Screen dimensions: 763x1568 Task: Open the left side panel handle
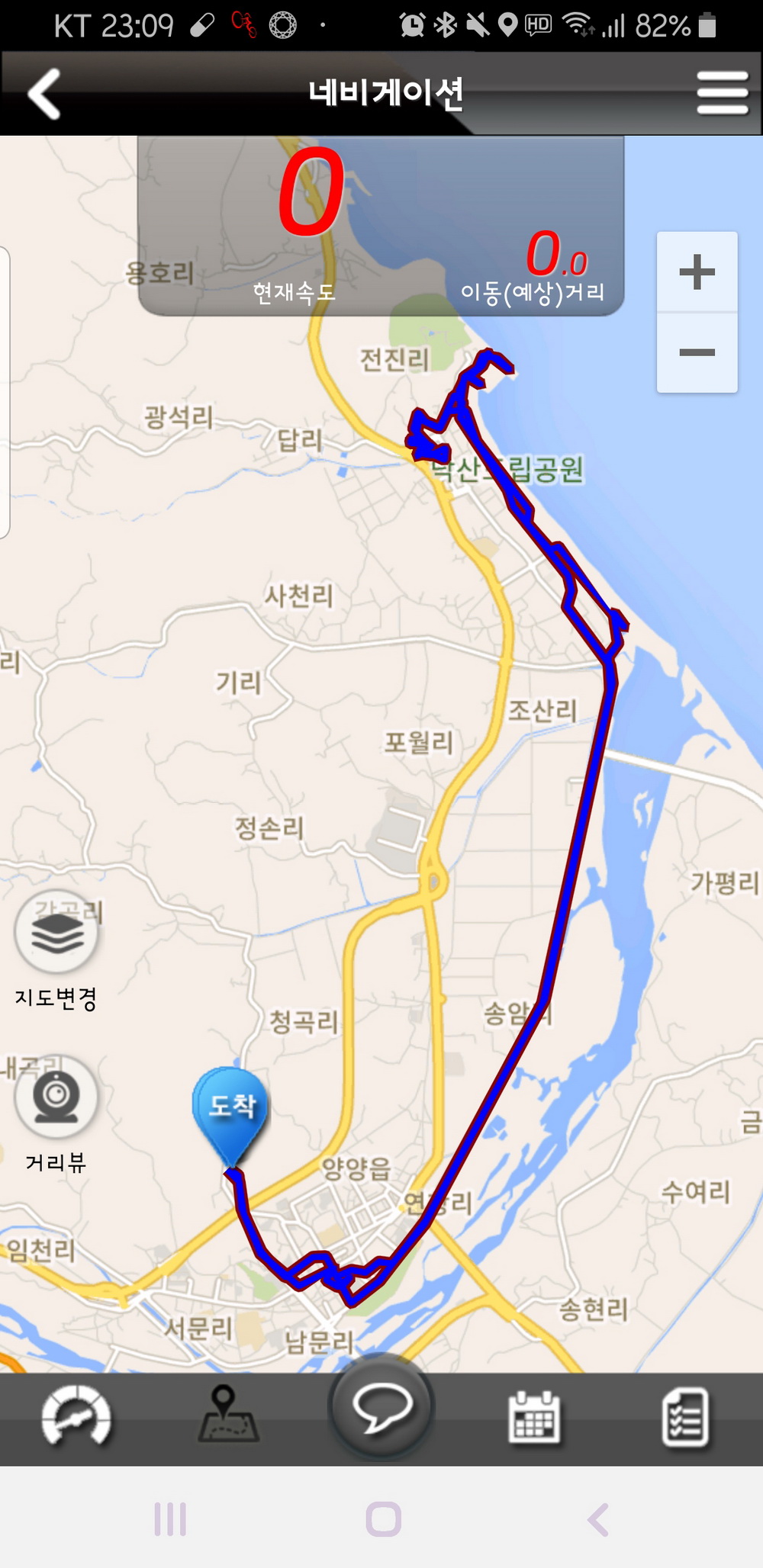coord(5,392)
